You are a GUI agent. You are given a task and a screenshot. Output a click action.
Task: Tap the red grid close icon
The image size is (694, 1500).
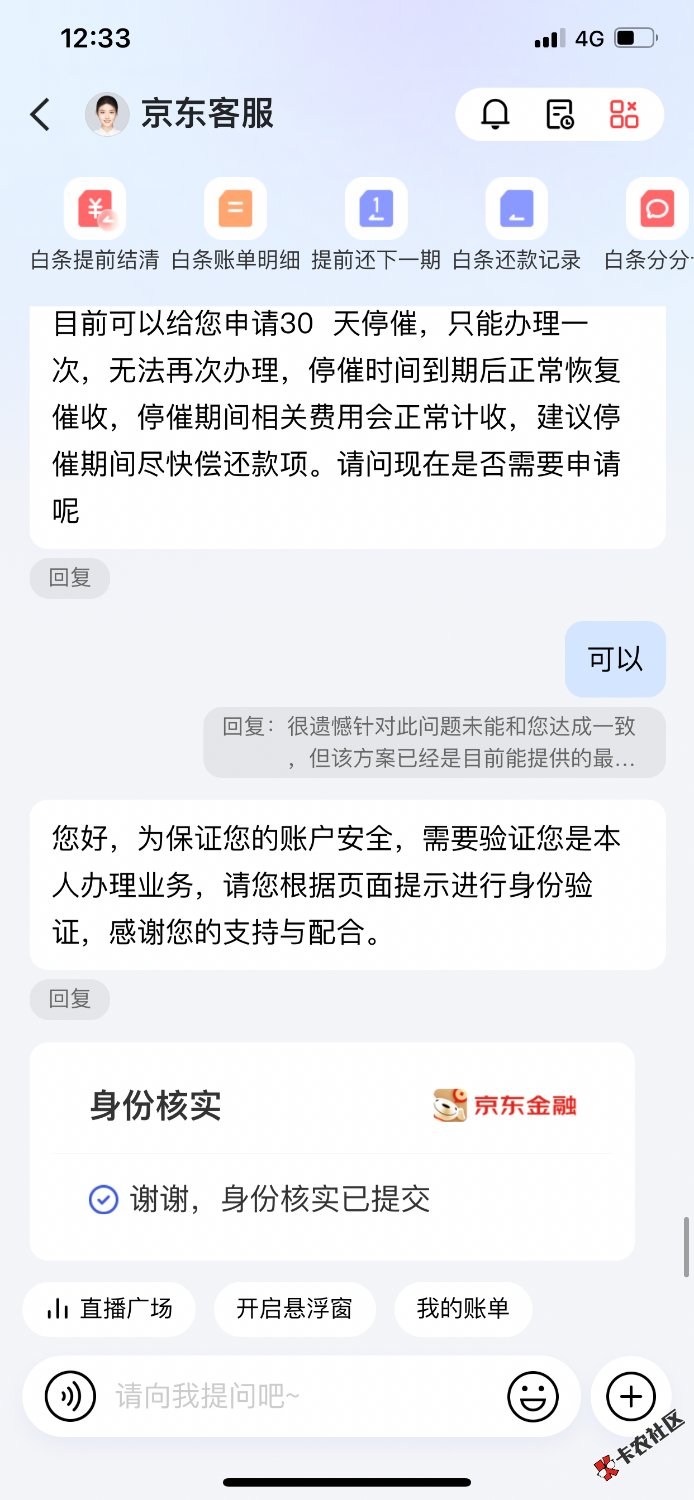pyautogui.click(x=624, y=114)
